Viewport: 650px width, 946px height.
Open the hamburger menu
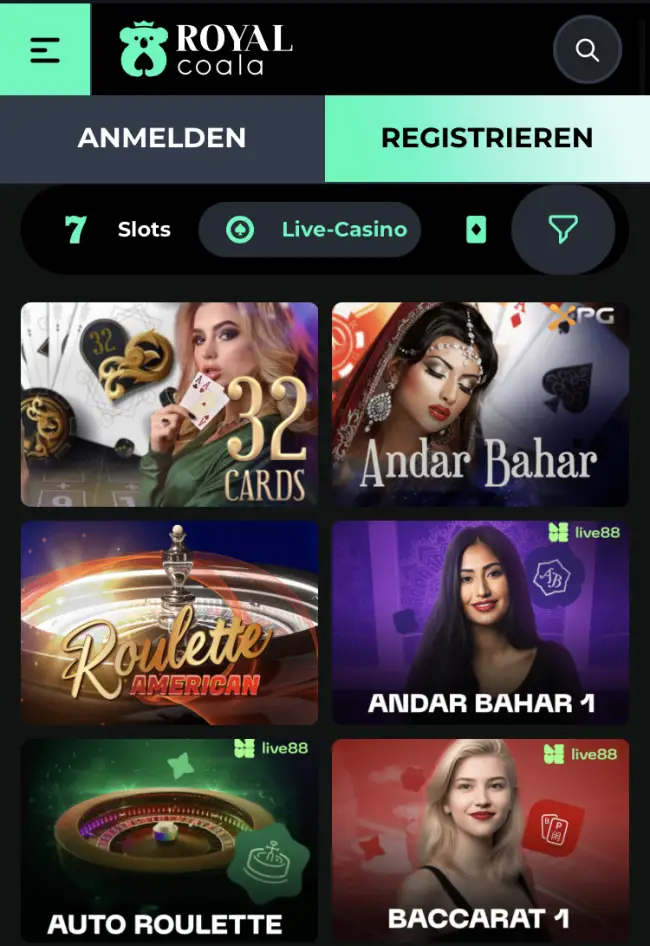[x=45, y=49]
